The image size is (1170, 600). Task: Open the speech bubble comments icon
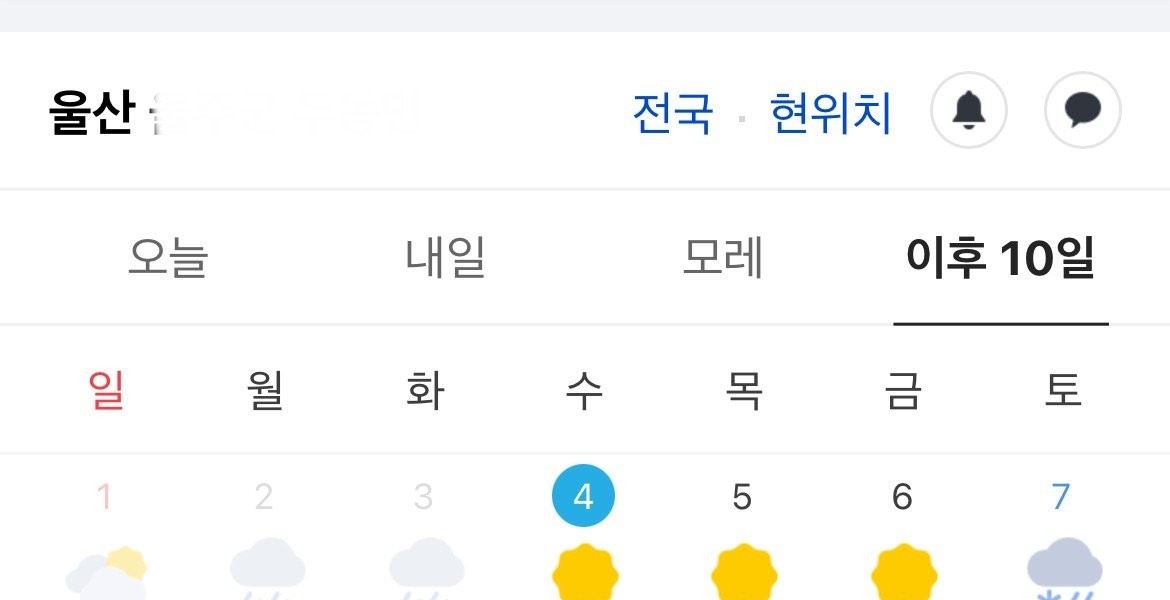[1082, 110]
